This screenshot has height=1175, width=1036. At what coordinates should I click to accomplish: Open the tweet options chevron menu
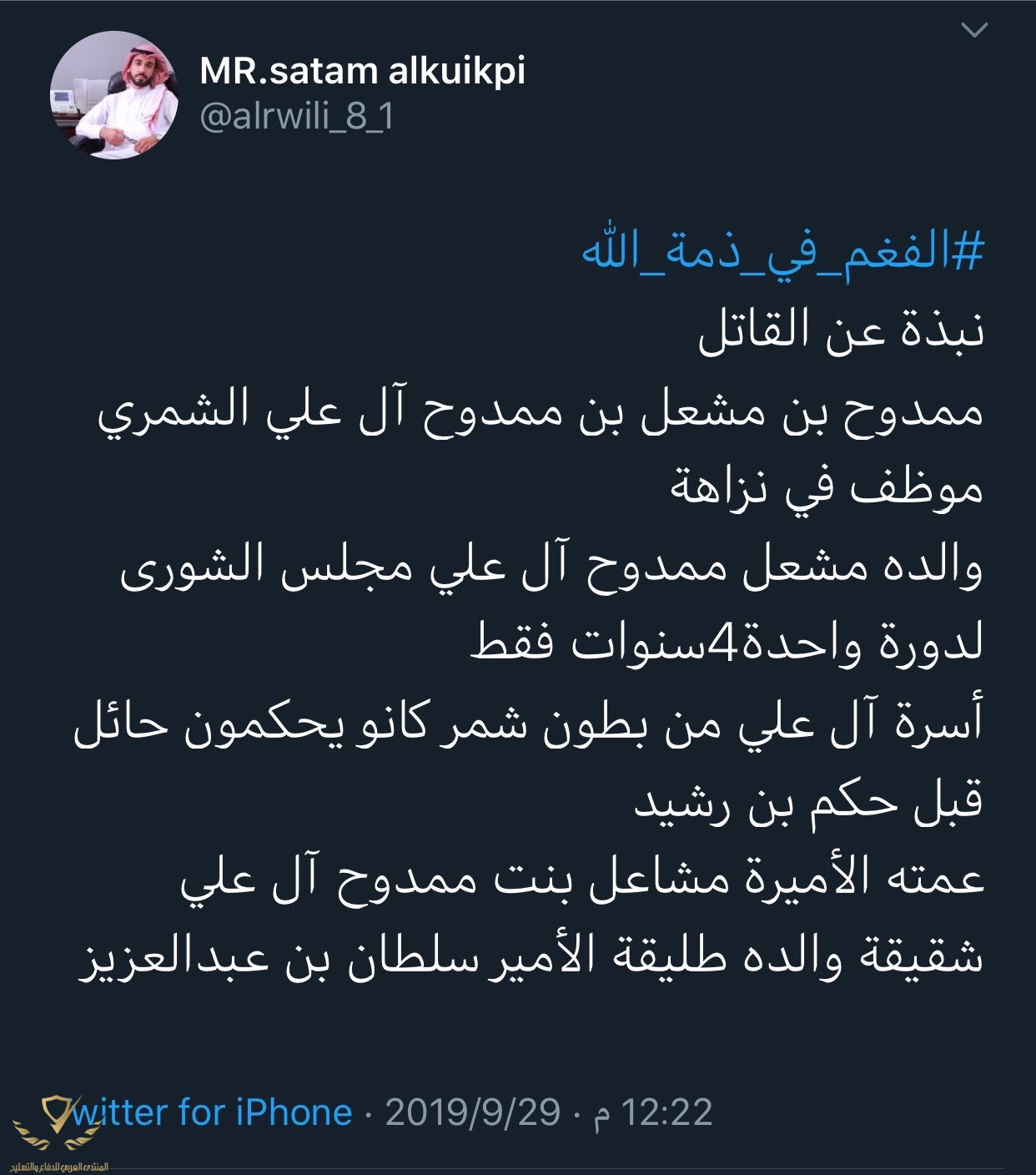pyautogui.click(x=974, y=31)
